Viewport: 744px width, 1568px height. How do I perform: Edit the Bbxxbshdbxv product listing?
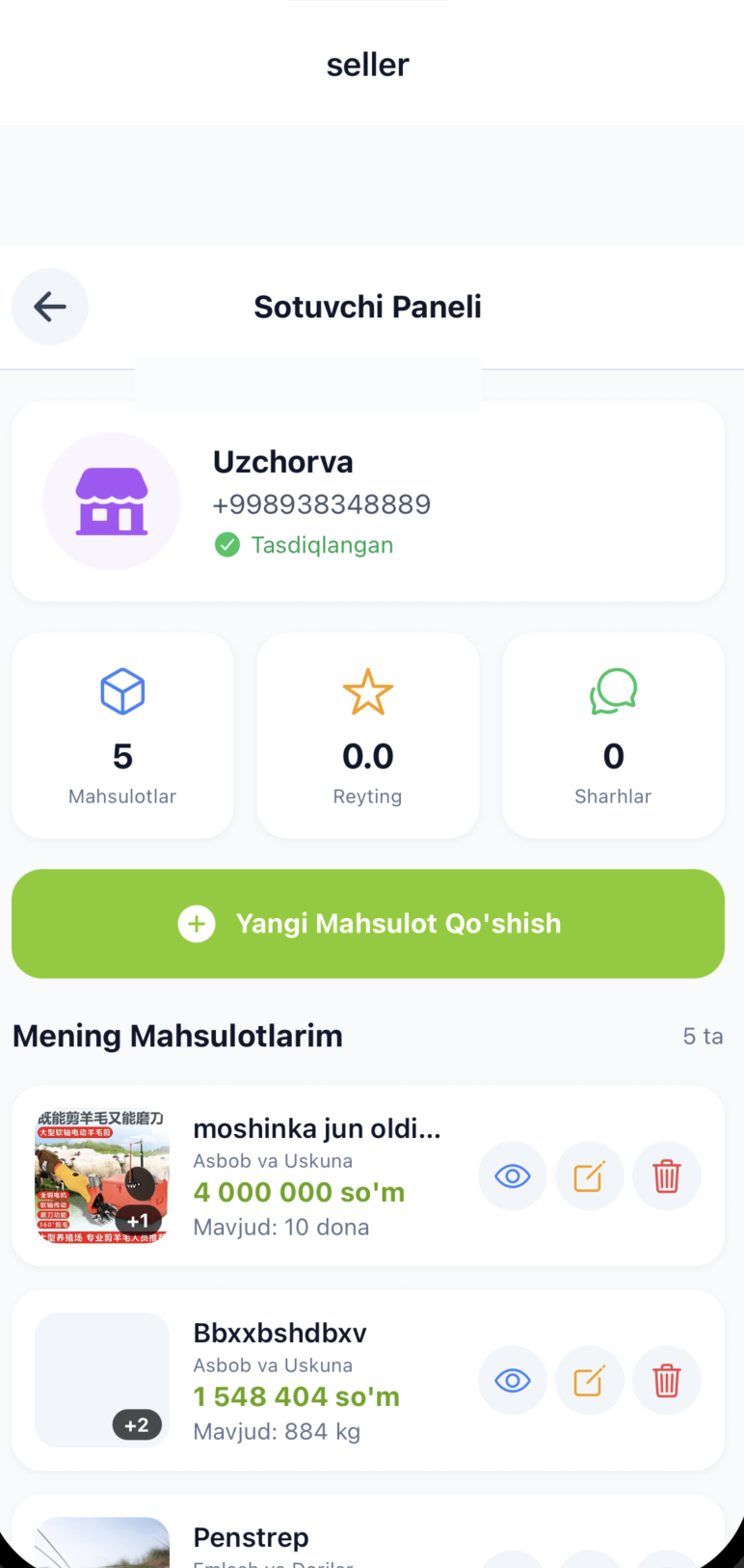pyautogui.click(x=589, y=1380)
